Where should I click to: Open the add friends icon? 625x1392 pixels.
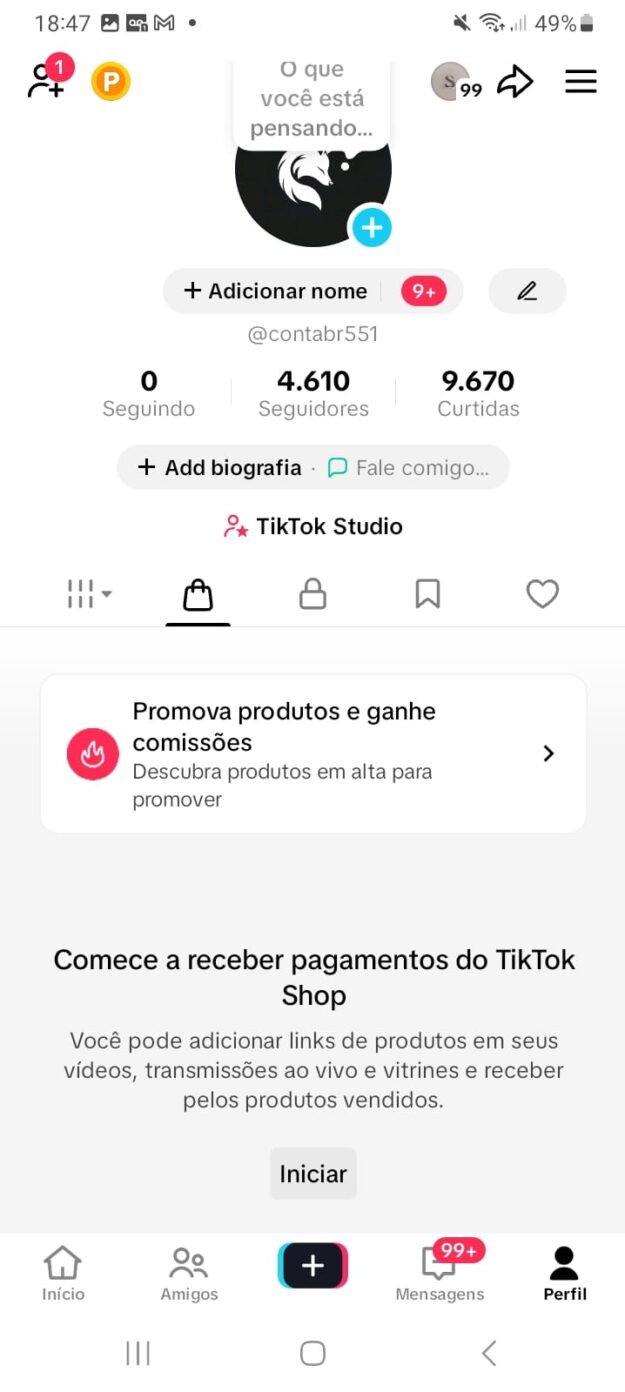click(x=46, y=81)
